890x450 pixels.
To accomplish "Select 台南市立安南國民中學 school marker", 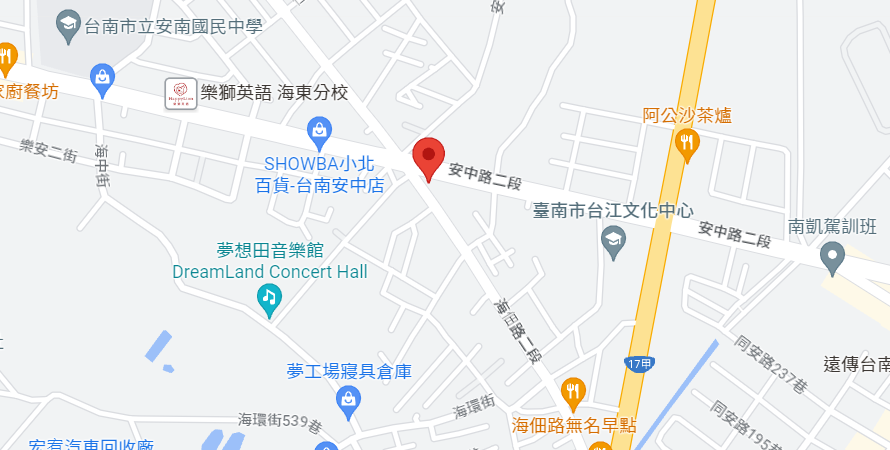I will (68, 24).
